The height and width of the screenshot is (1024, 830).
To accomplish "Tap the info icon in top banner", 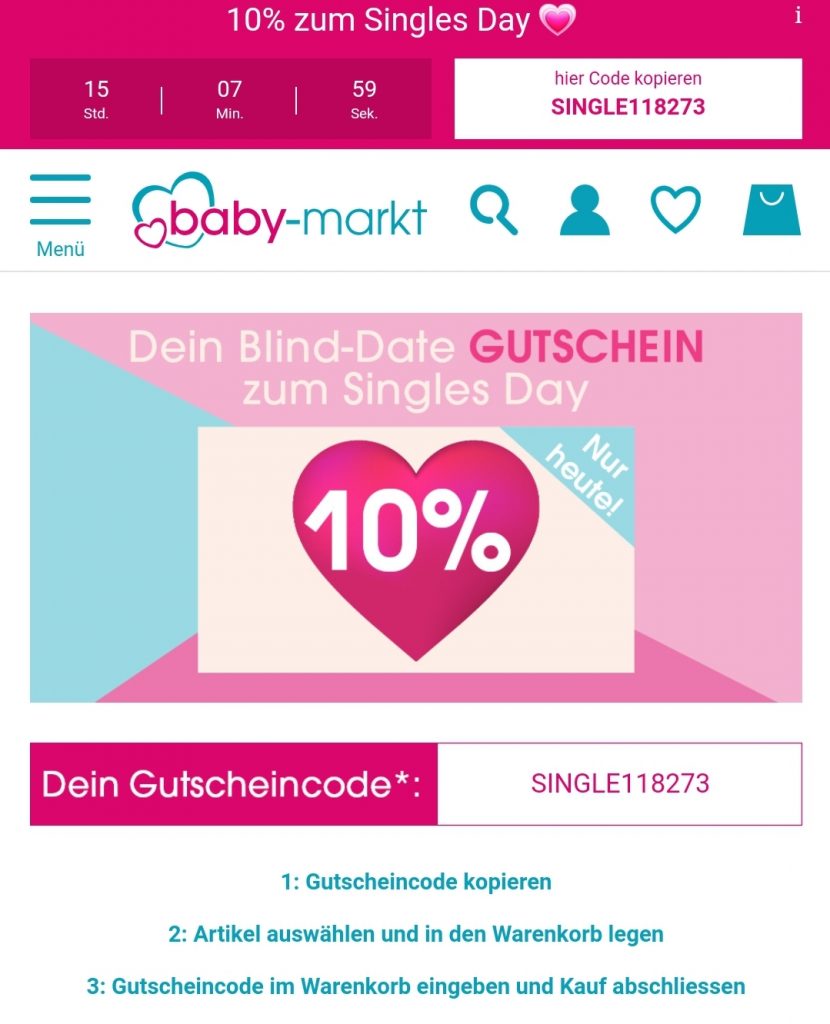I will (798, 16).
